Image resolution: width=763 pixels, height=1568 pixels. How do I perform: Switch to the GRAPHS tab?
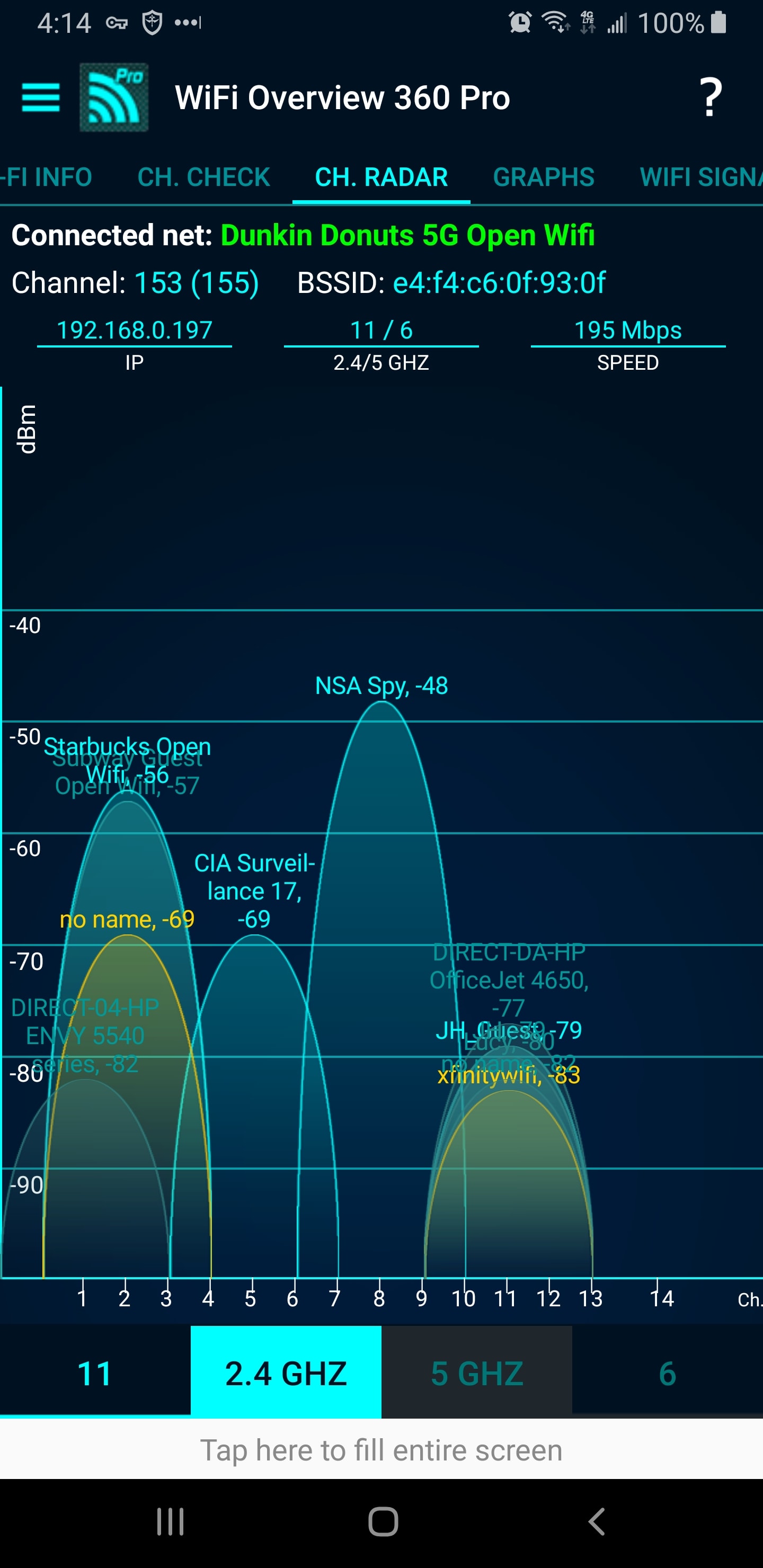click(543, 177)
